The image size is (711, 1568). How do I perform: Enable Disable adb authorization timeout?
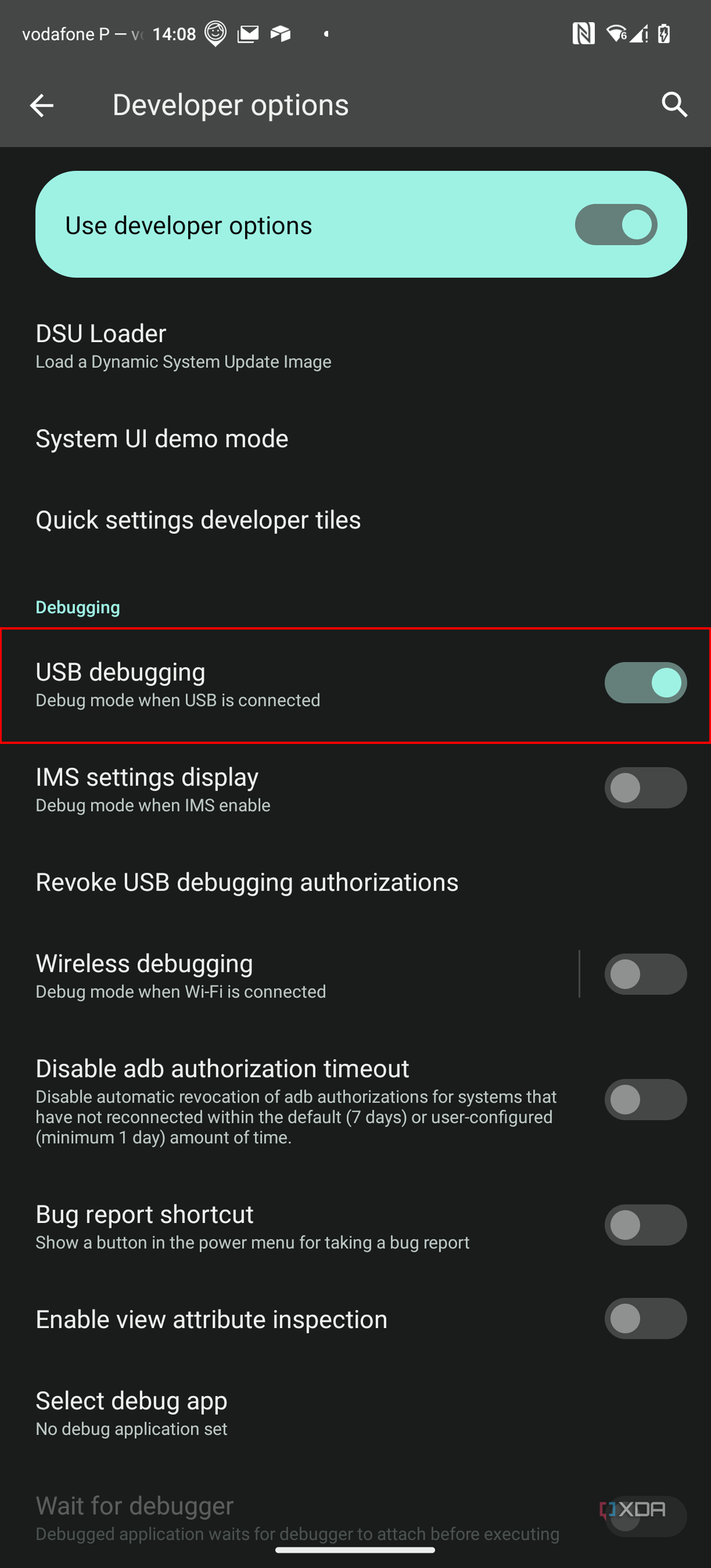(x=645, y=1099)
